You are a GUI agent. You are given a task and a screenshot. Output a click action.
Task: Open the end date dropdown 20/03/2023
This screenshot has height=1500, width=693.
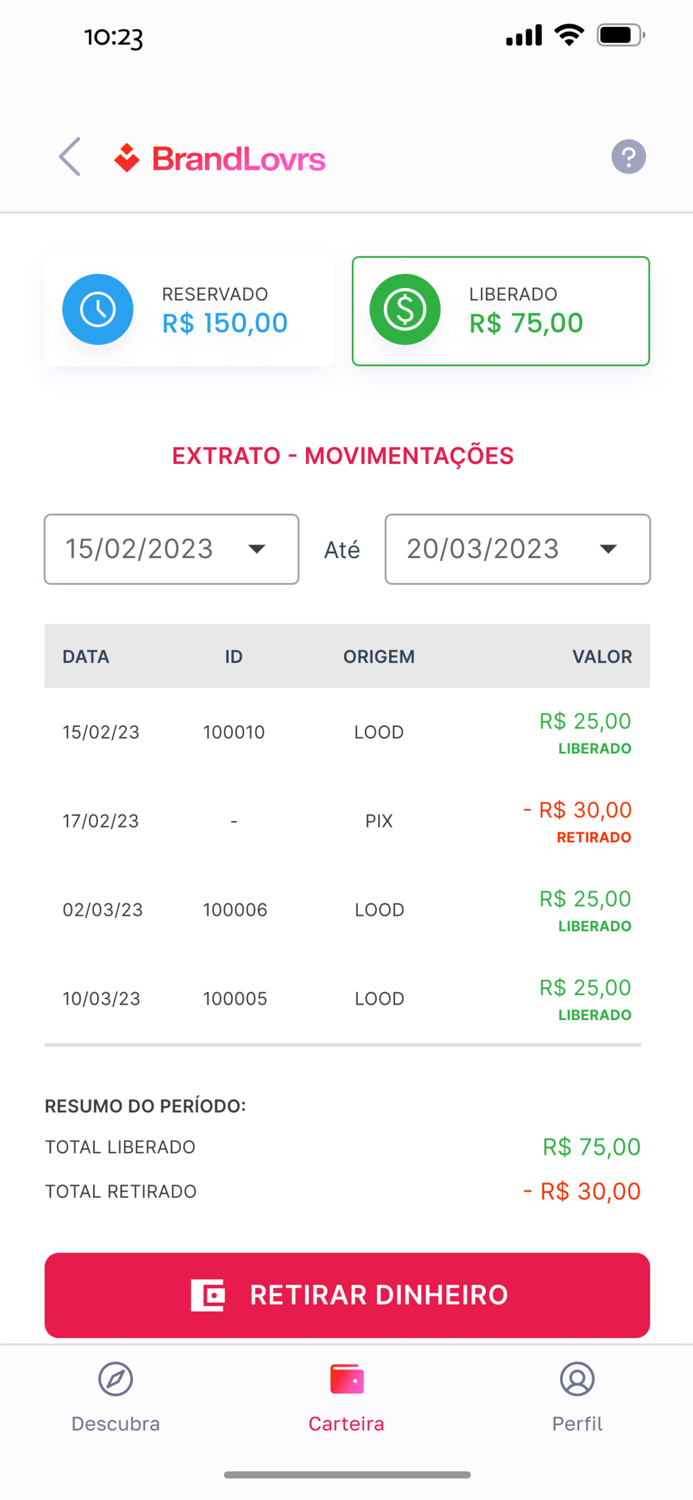[x=517, y=549]
